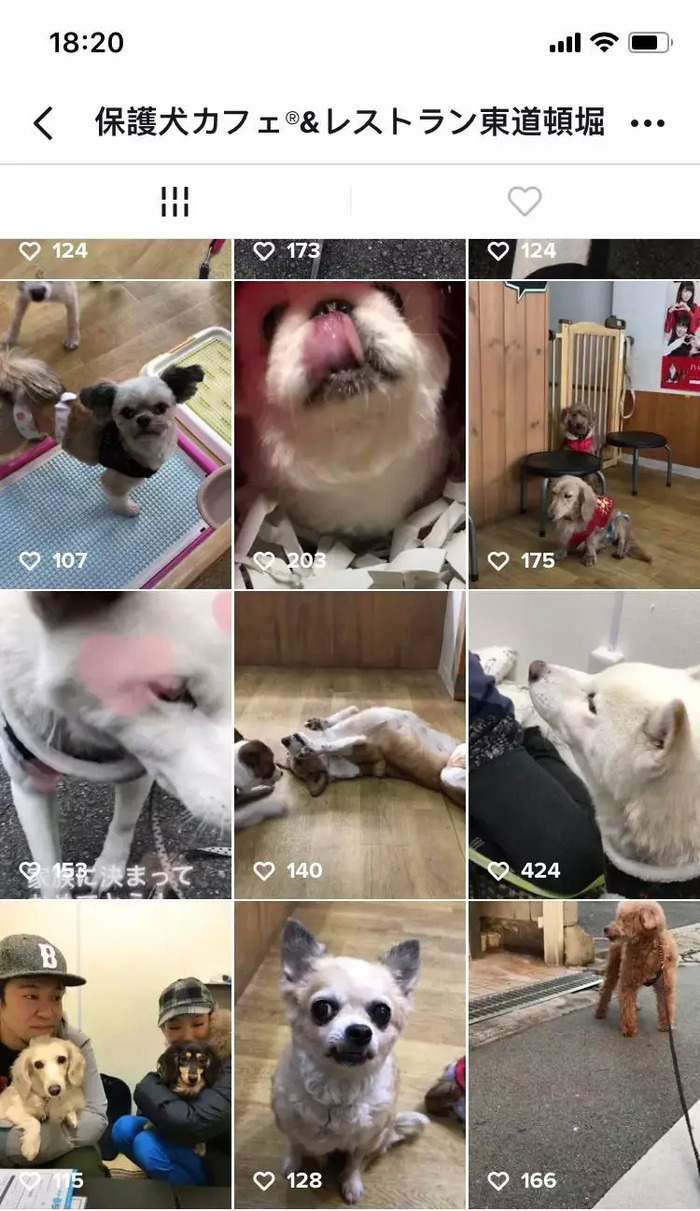Screen dimensions: 700x1211
Task: Open the video with 203 likes
Action: point(349,435)
